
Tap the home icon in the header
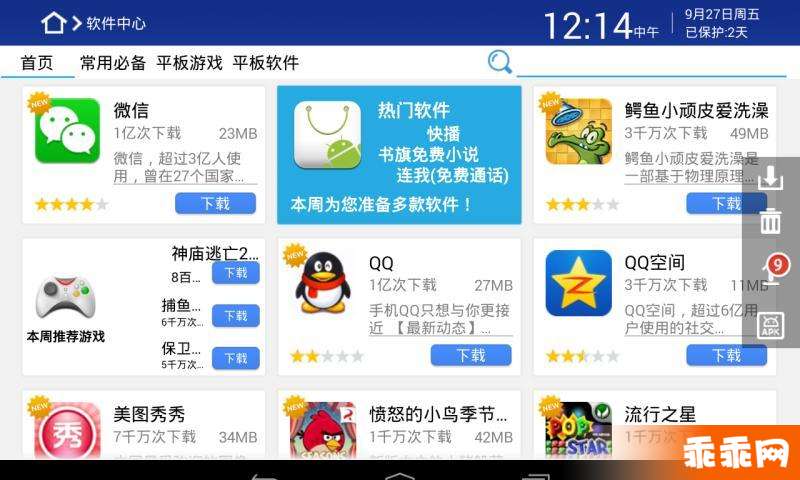(x=53, y=22)
